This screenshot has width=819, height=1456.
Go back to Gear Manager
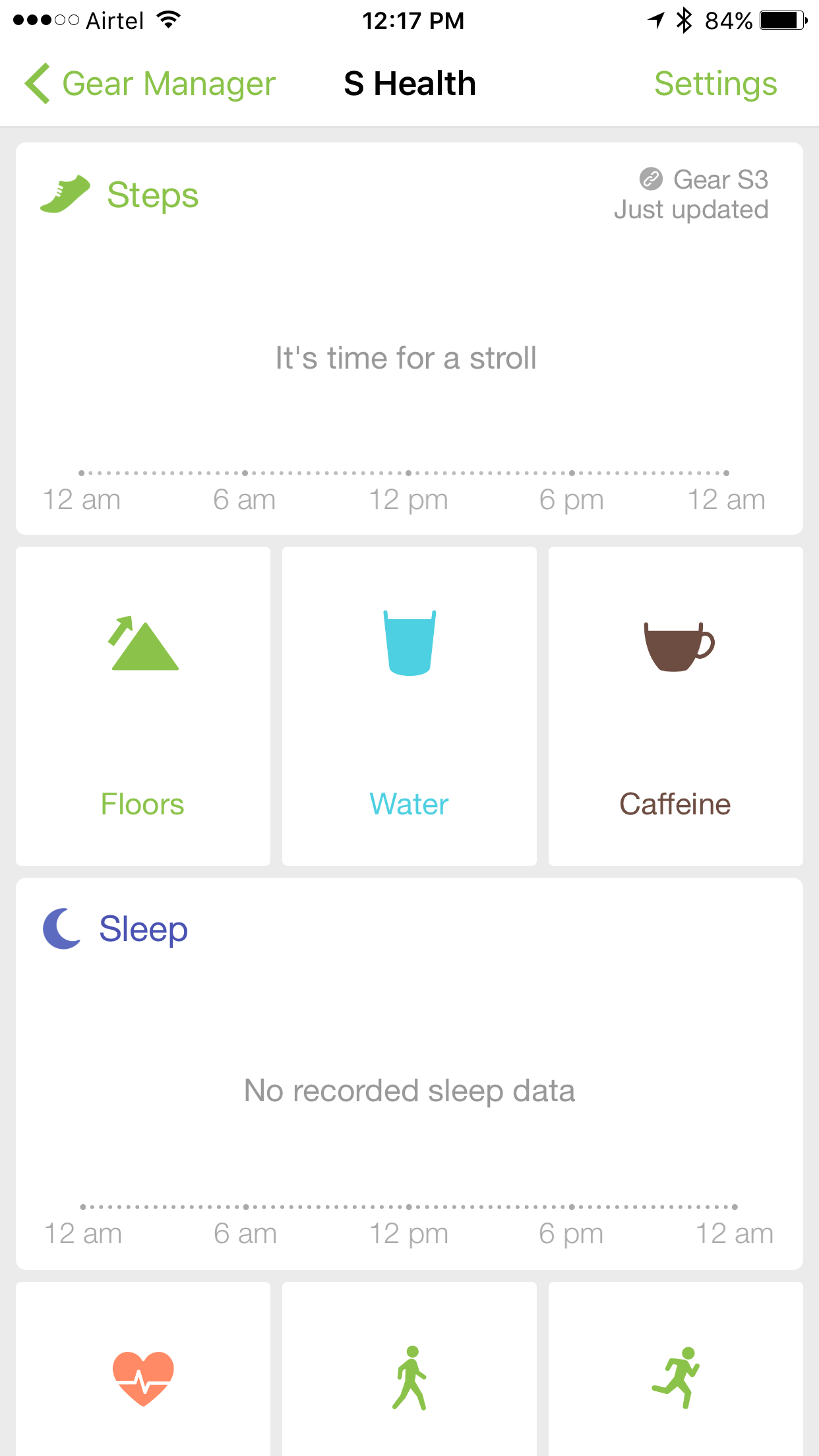point(150,84)
